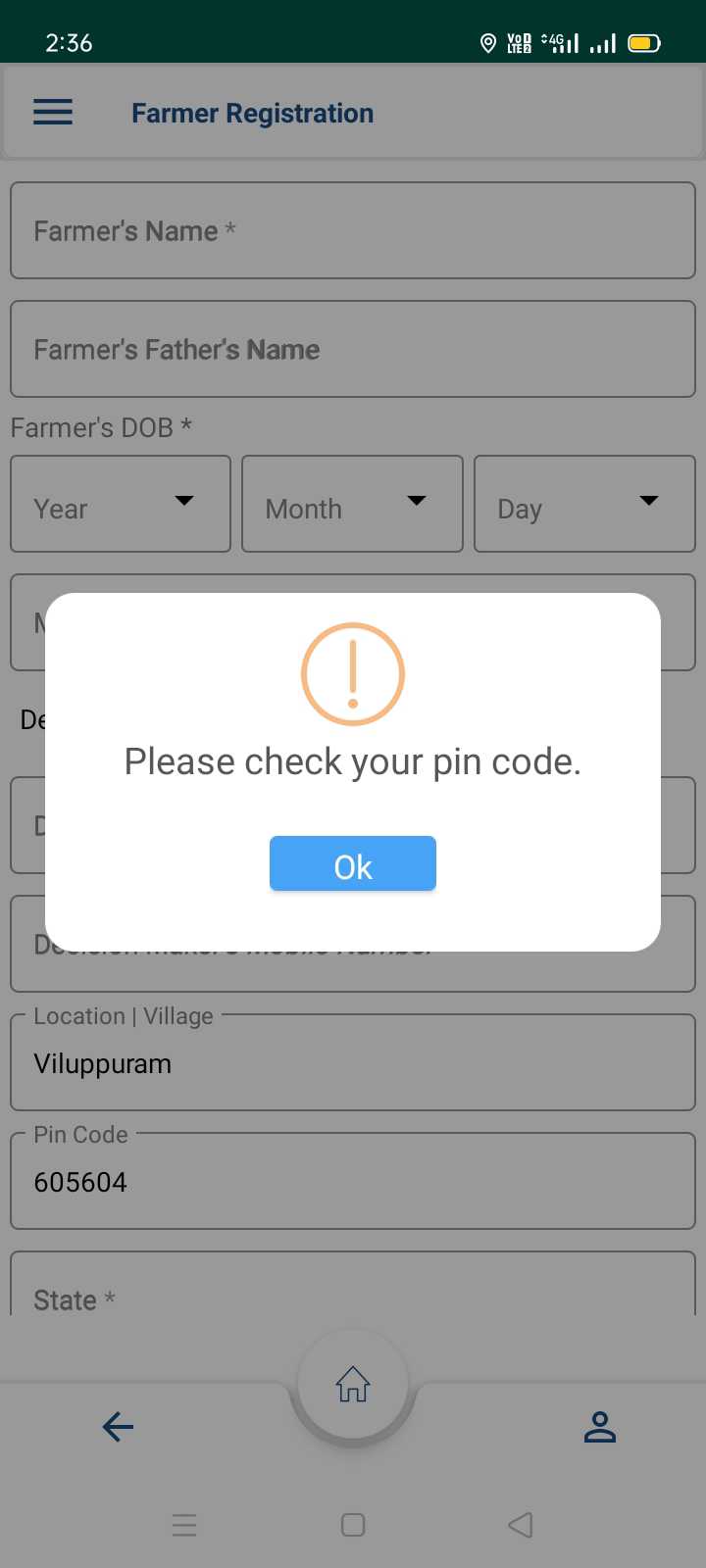The image size is (706, 1568).
Task: Dismiss the pin code alert with Ok
Action: click(x=353, y=863)
